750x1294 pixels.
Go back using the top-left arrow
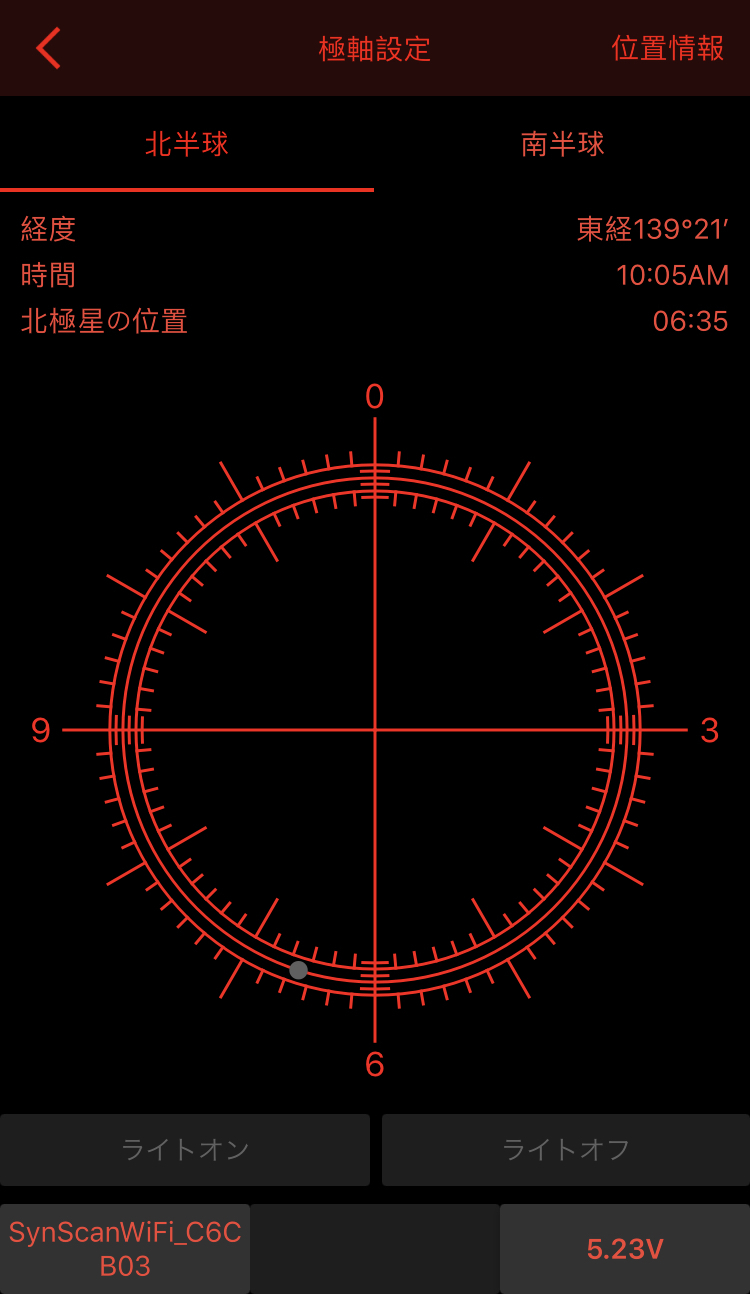point(48,48)
